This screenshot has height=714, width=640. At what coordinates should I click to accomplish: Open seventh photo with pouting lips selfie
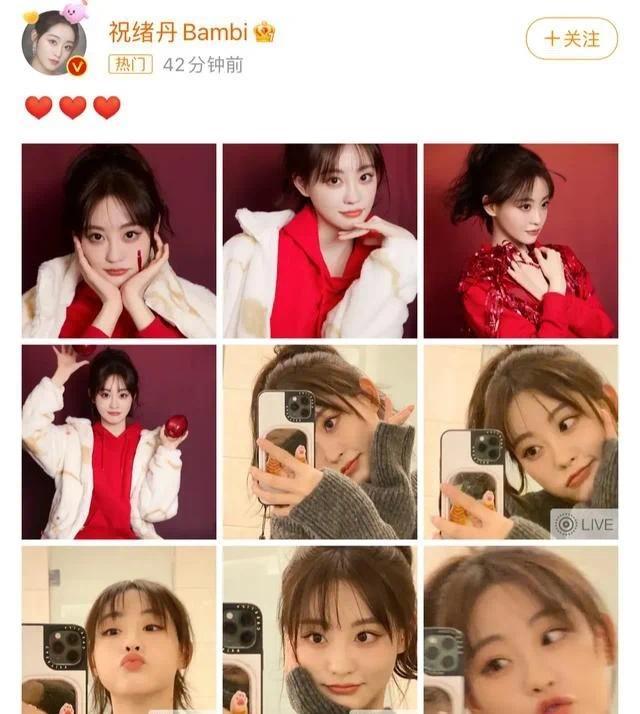119,630
